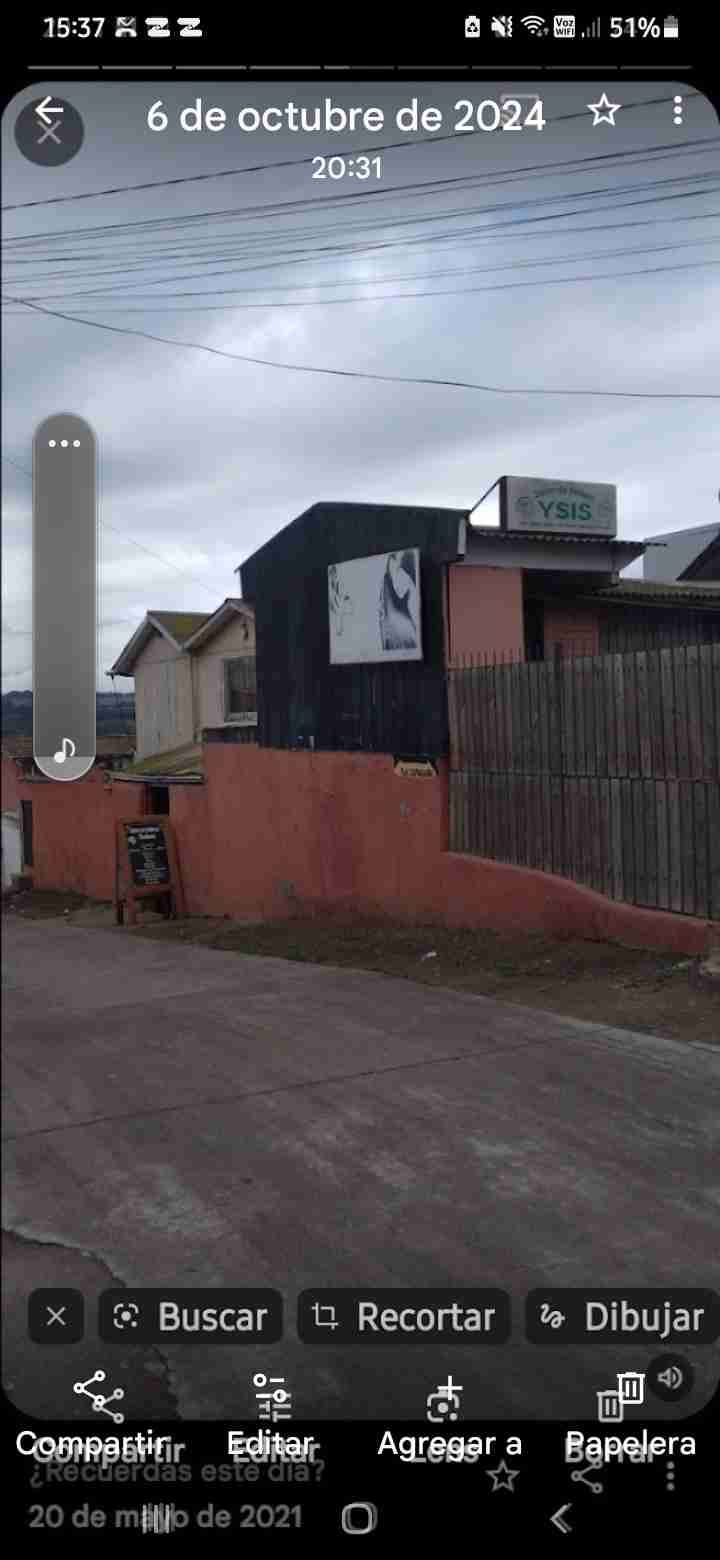Image resolution: width=720 pixels, height=1560 pixels.
Task: Share this photo via Compartir
Action: pyautogui.click(x=98, y=1412)
